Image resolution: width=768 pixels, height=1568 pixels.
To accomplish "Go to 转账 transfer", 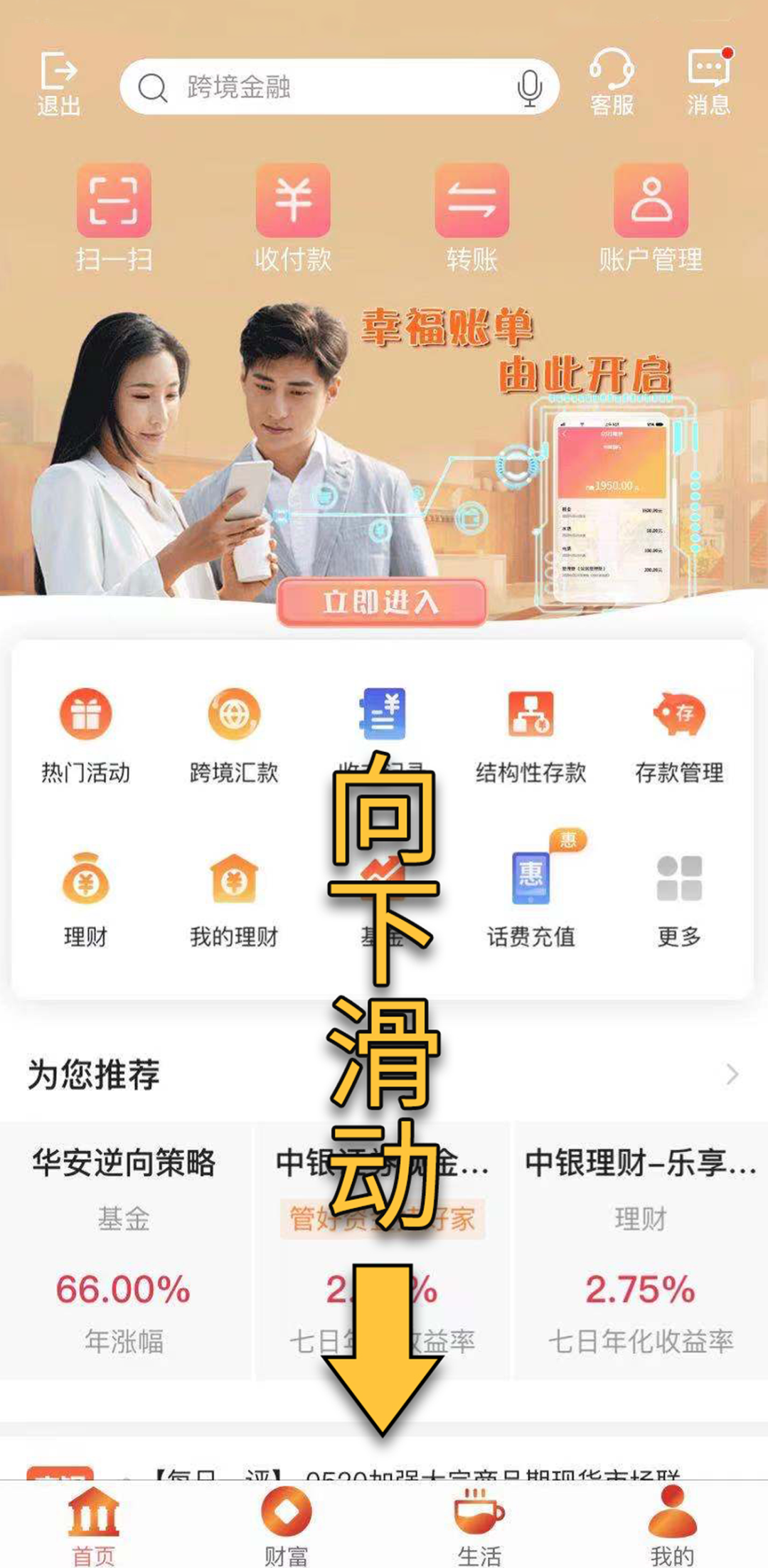I will (x=471, y=217).
